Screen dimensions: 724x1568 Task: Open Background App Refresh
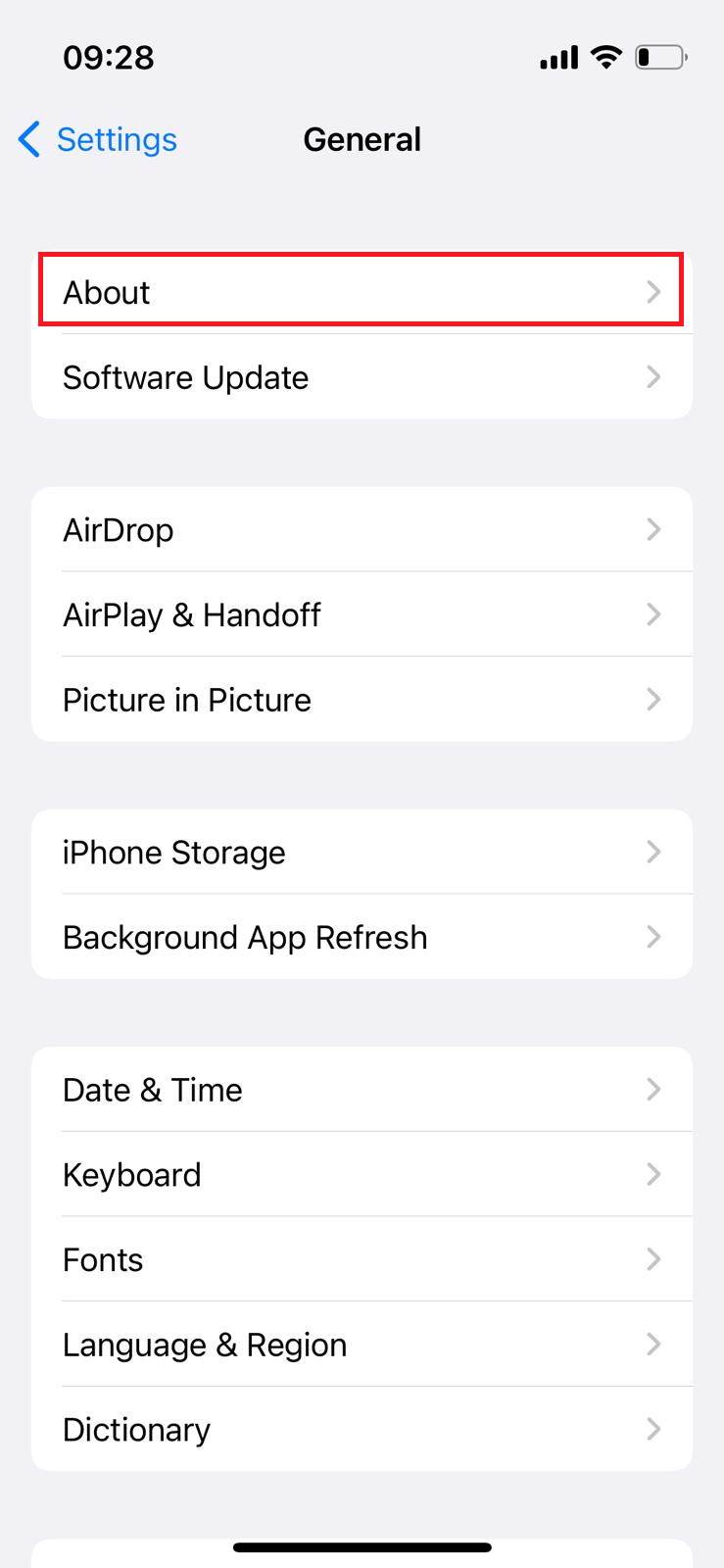[x=362, y=937]
